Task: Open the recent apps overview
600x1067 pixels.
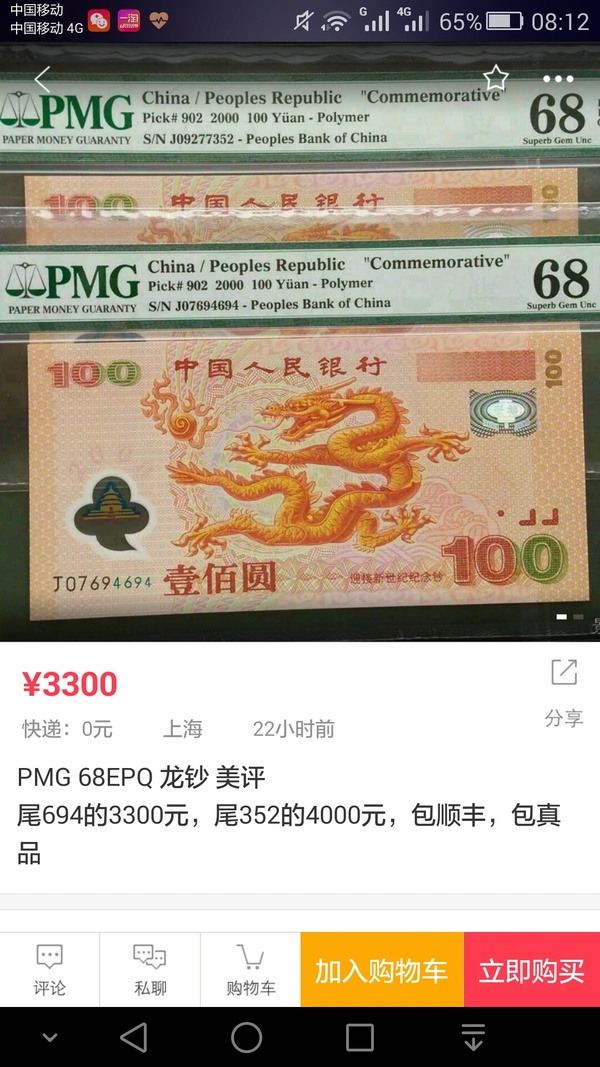Action: click(360, 1037)
